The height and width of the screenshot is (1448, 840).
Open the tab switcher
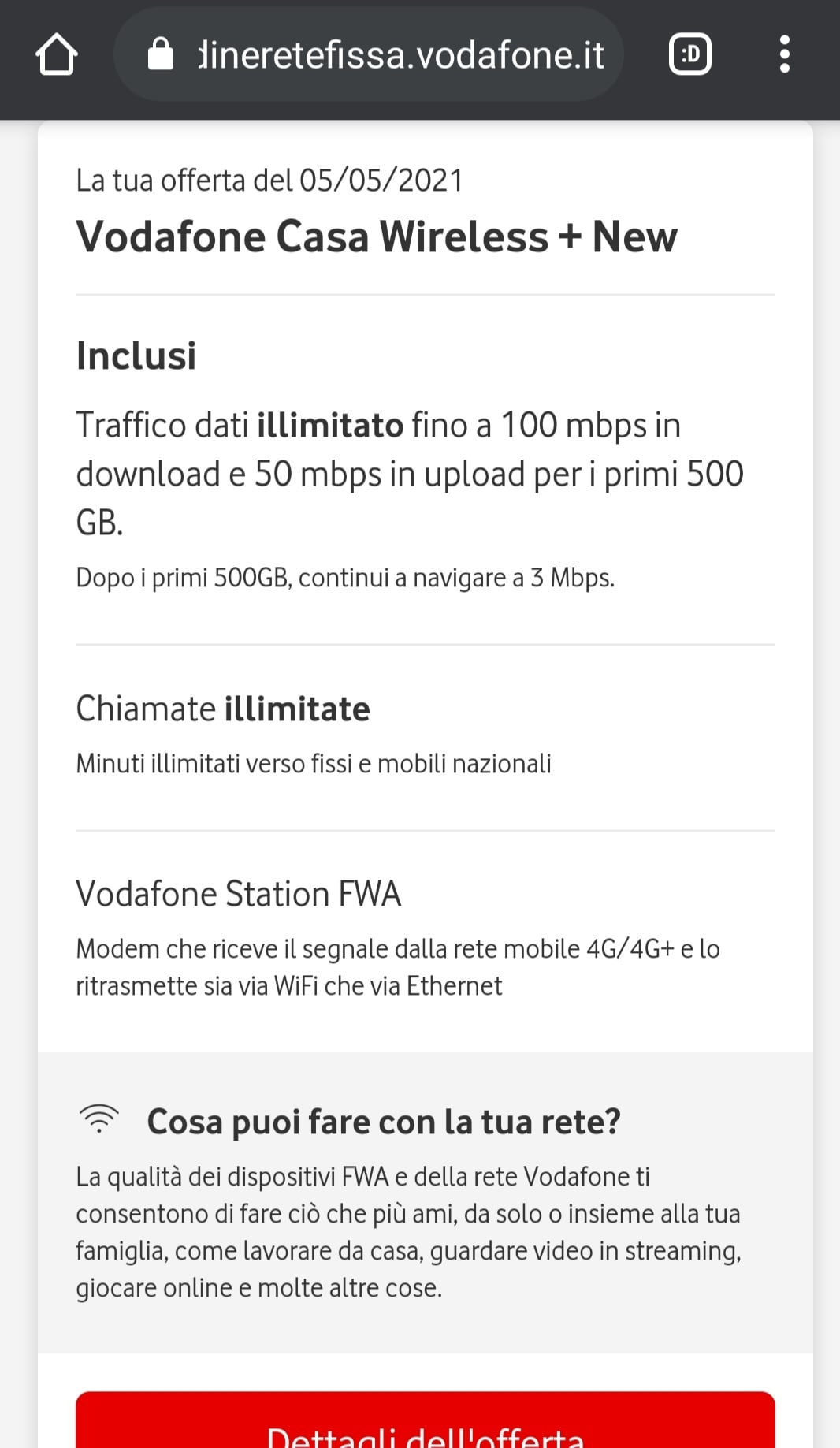690,54
